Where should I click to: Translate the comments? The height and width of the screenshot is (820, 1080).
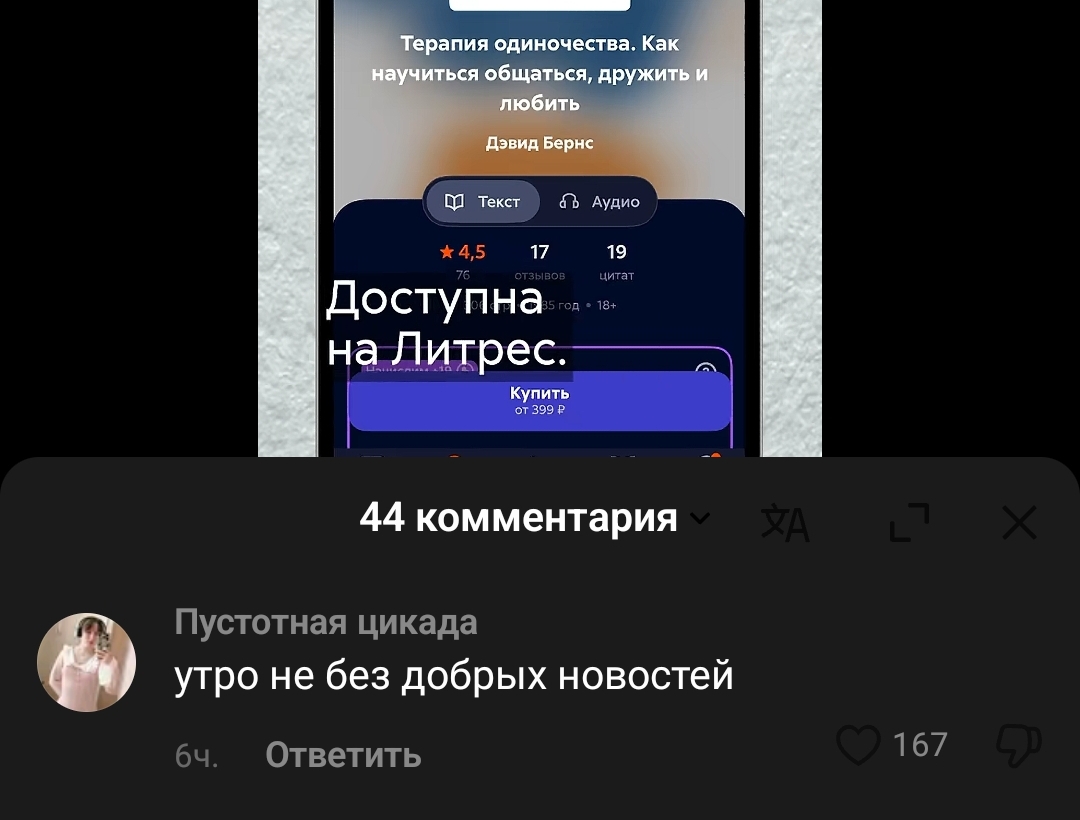pyautogui.click(x=785, y=523)
